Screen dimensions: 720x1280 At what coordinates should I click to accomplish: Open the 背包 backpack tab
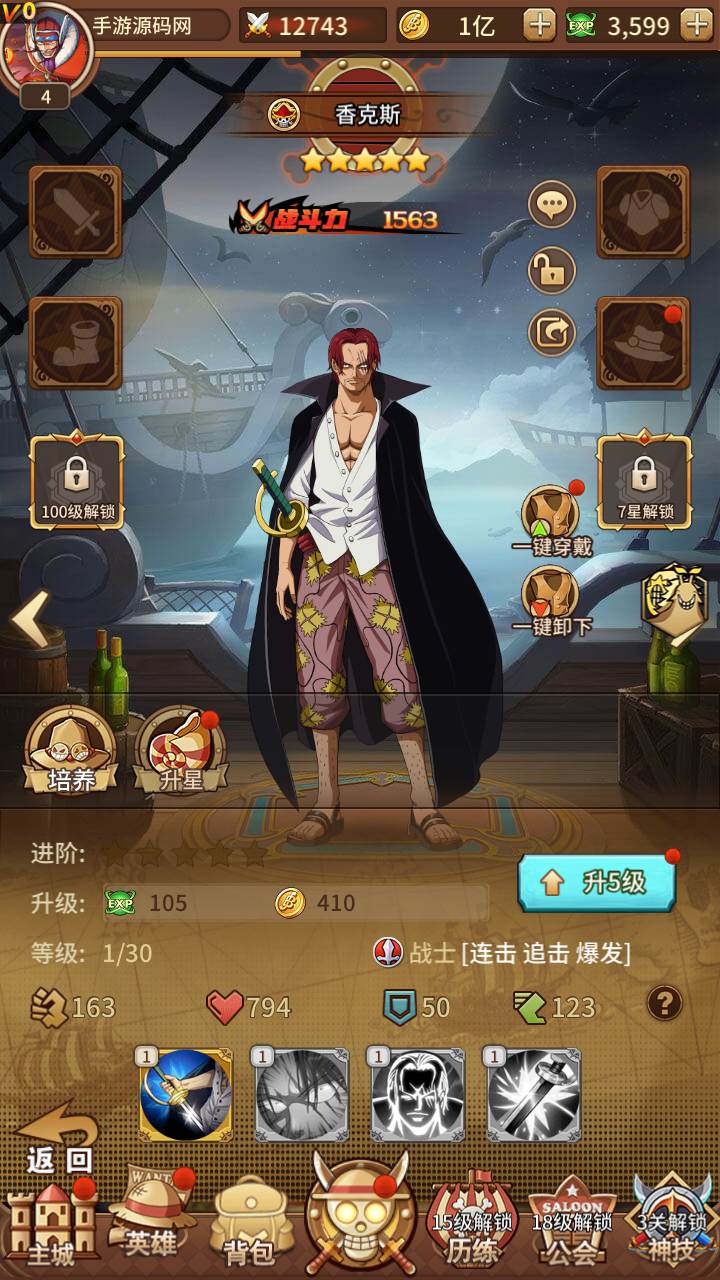point(250,1224)
